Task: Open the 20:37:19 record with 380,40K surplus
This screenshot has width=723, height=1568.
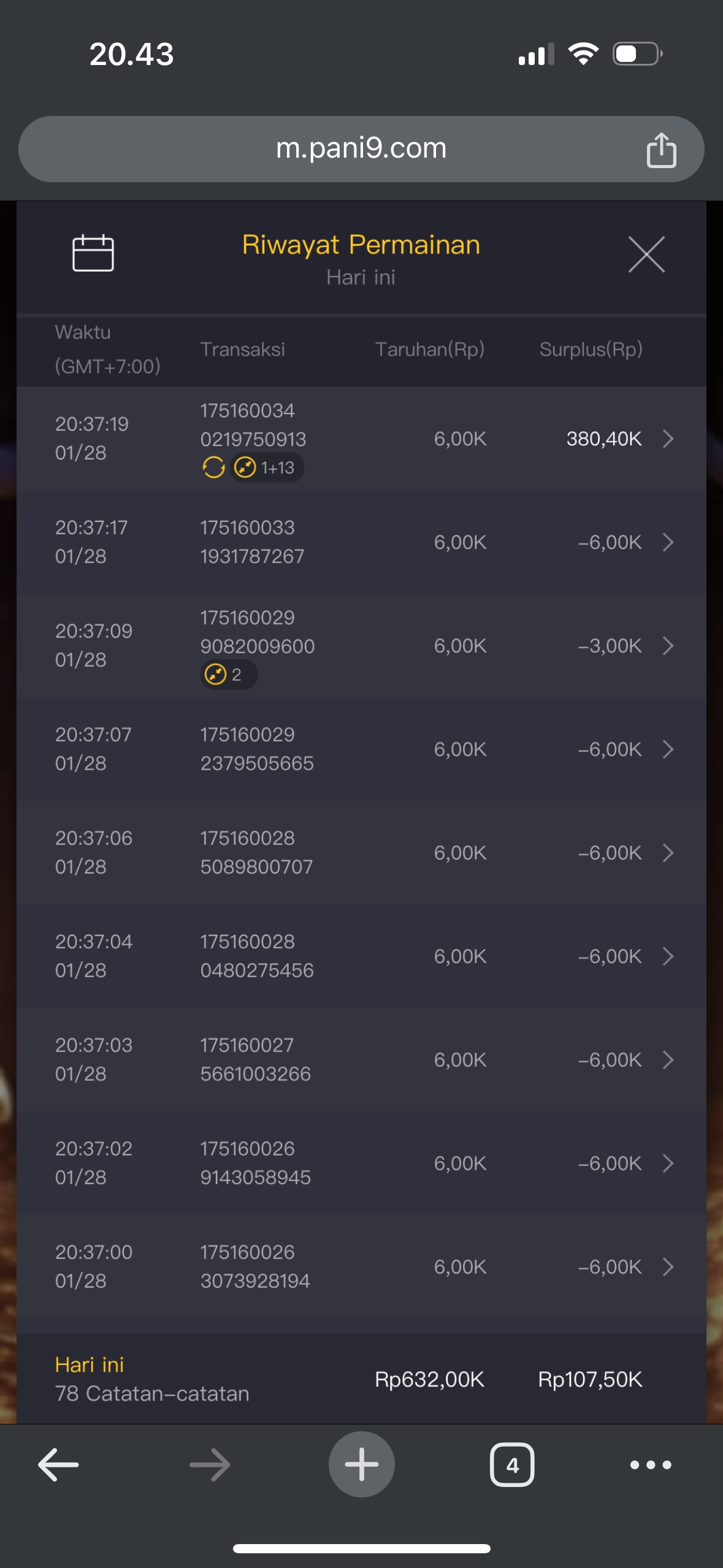Action: coord(668,439)
